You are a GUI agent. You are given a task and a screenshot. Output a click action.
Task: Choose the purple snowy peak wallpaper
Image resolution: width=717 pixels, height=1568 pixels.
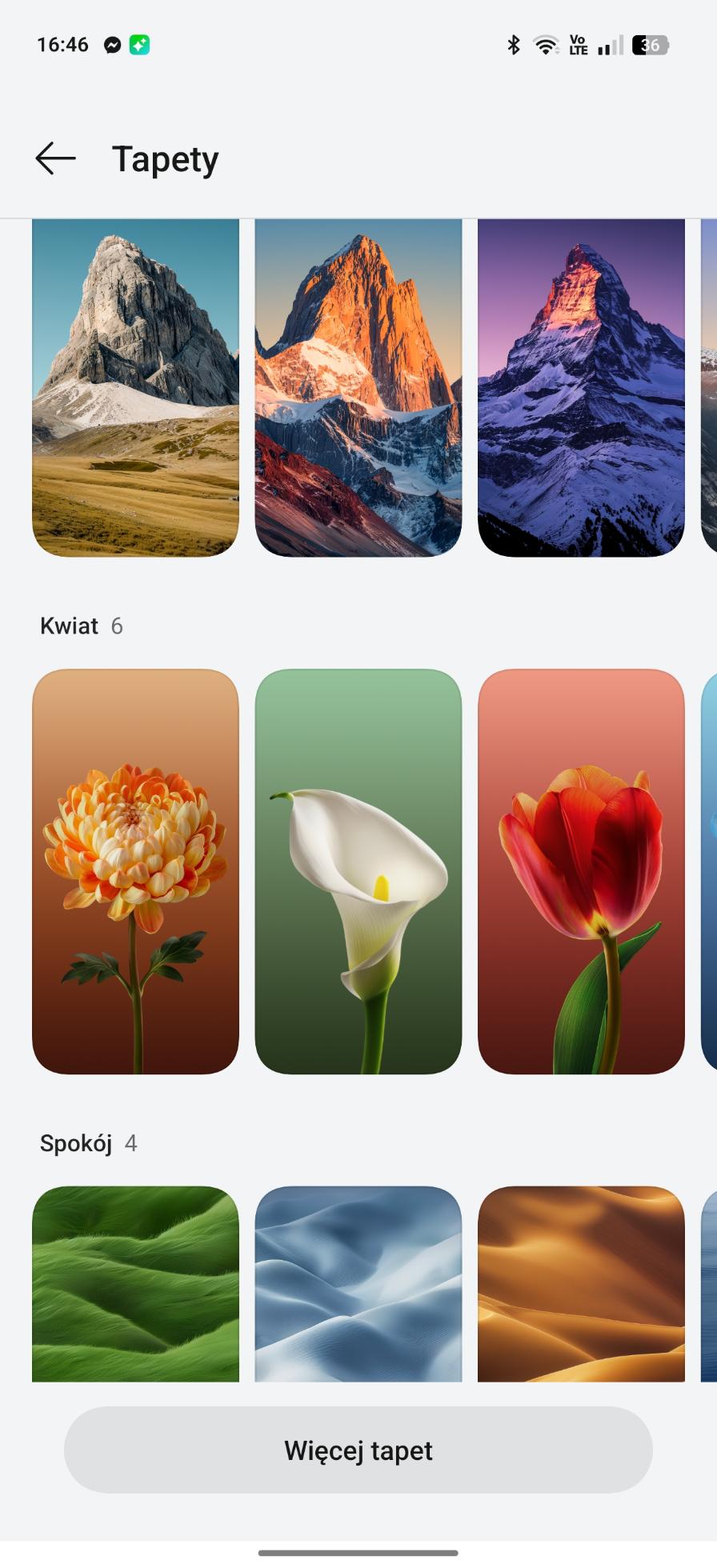point(581,387)
